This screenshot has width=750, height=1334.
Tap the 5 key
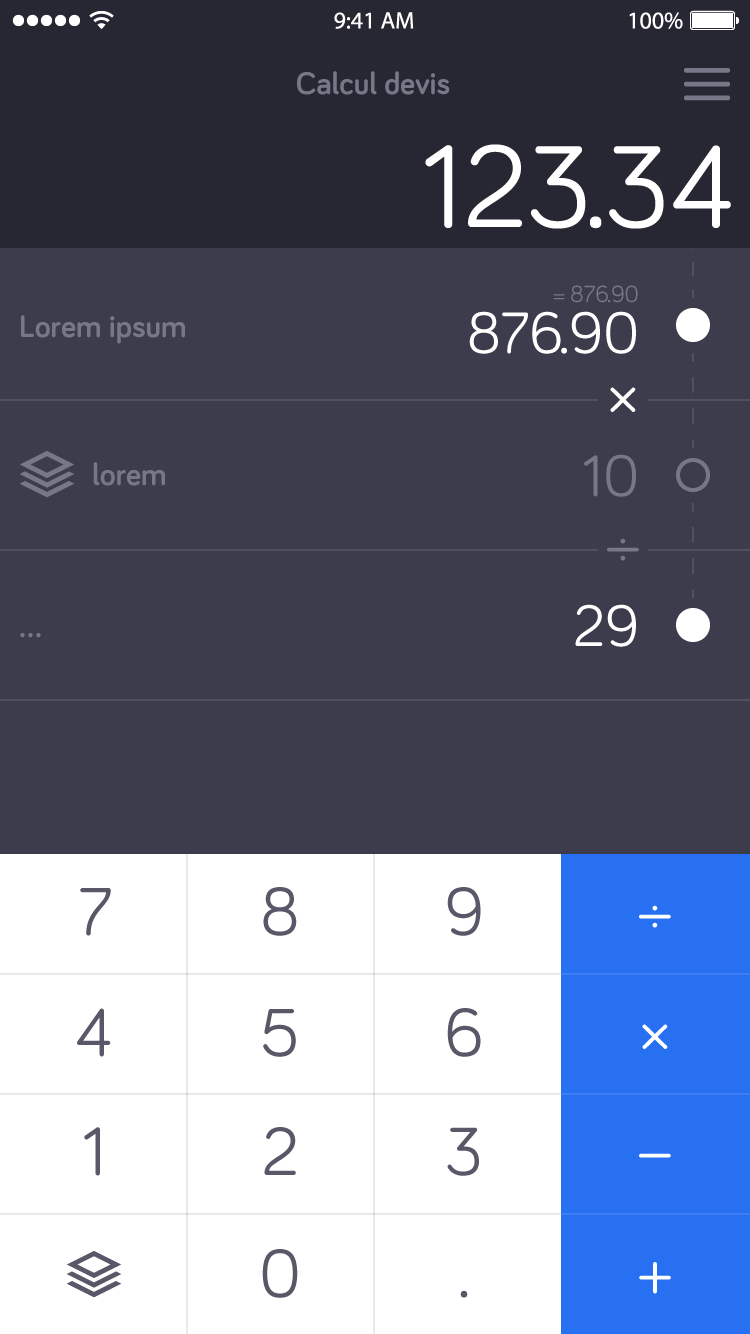tap(280, 1034)
